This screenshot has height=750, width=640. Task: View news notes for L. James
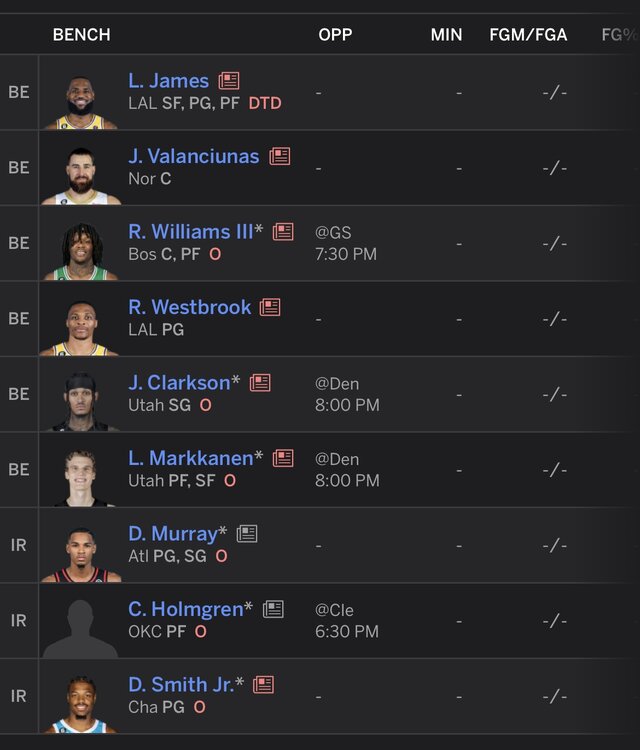[x=229, y=81]
